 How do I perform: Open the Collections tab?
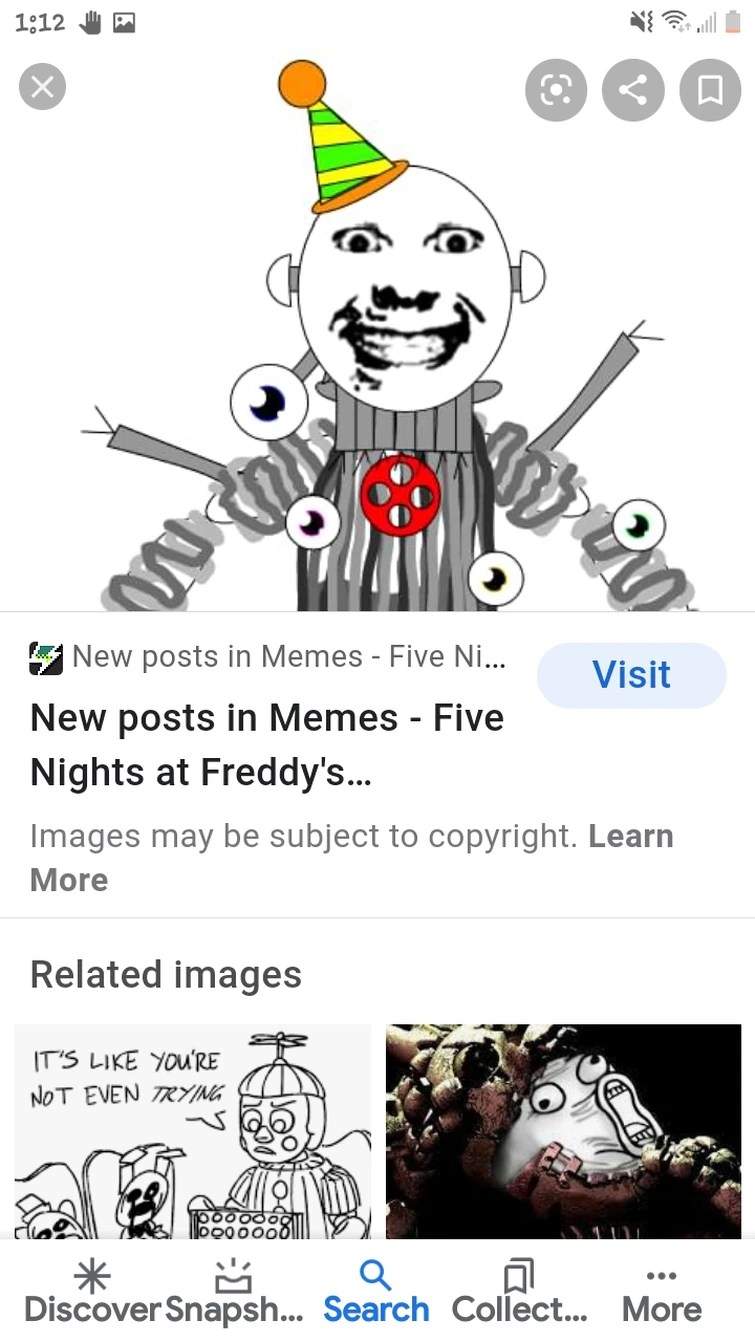[x=519, y=1292]
